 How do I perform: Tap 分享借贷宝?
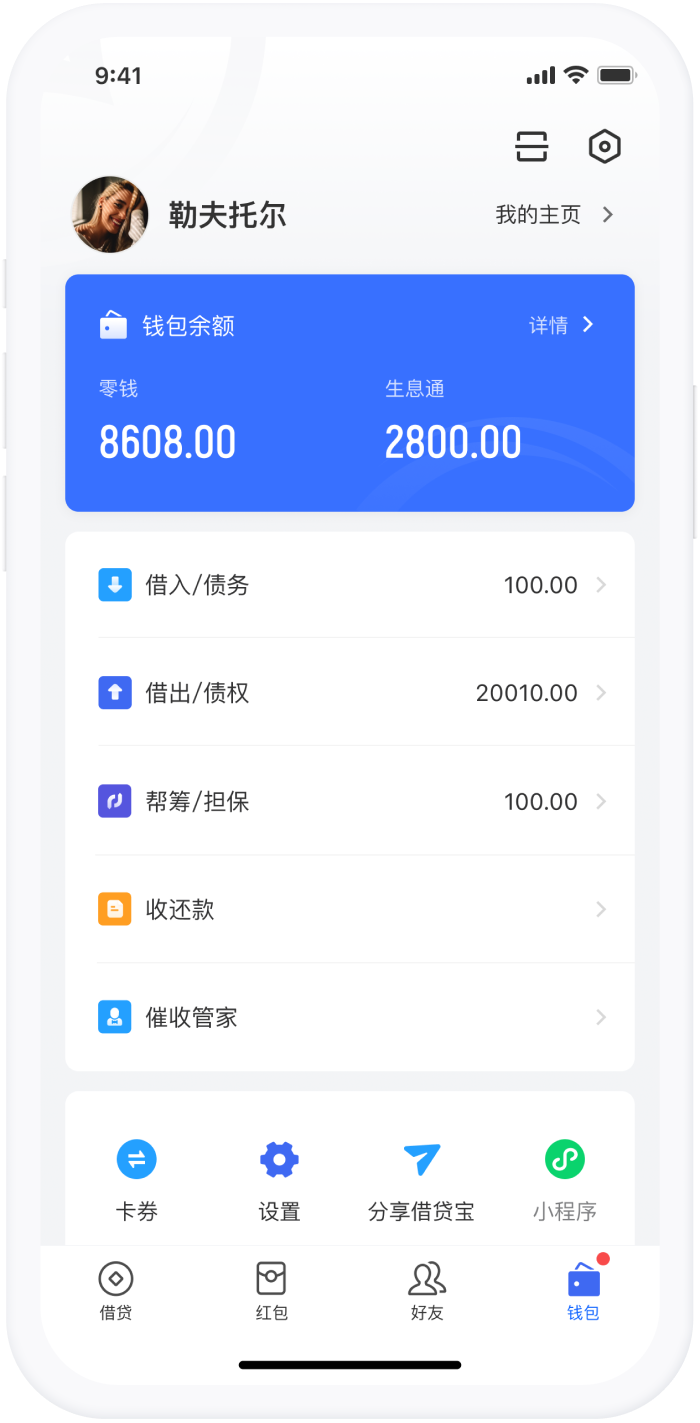coord(421,1180)
